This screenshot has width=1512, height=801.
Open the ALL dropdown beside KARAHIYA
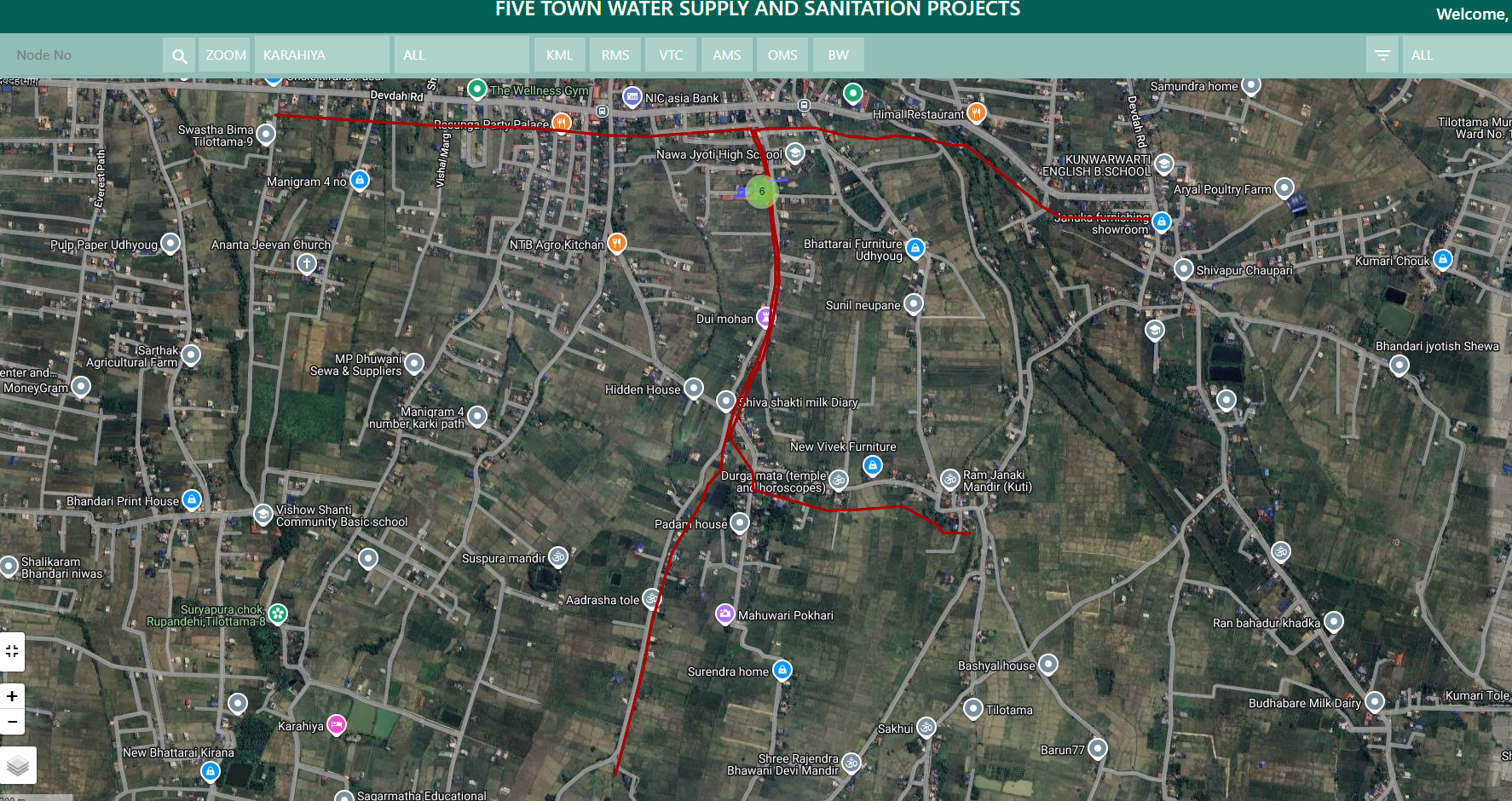461,55
